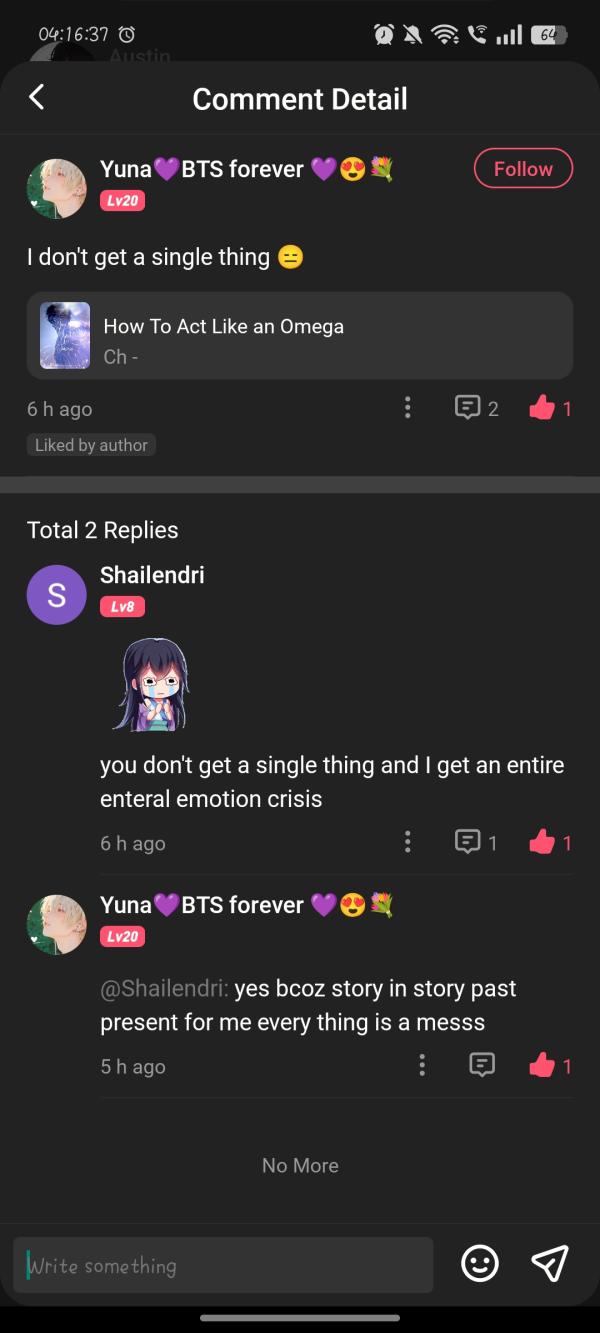
Task: Open more options on Shailendri's reply
Action: 407,842
